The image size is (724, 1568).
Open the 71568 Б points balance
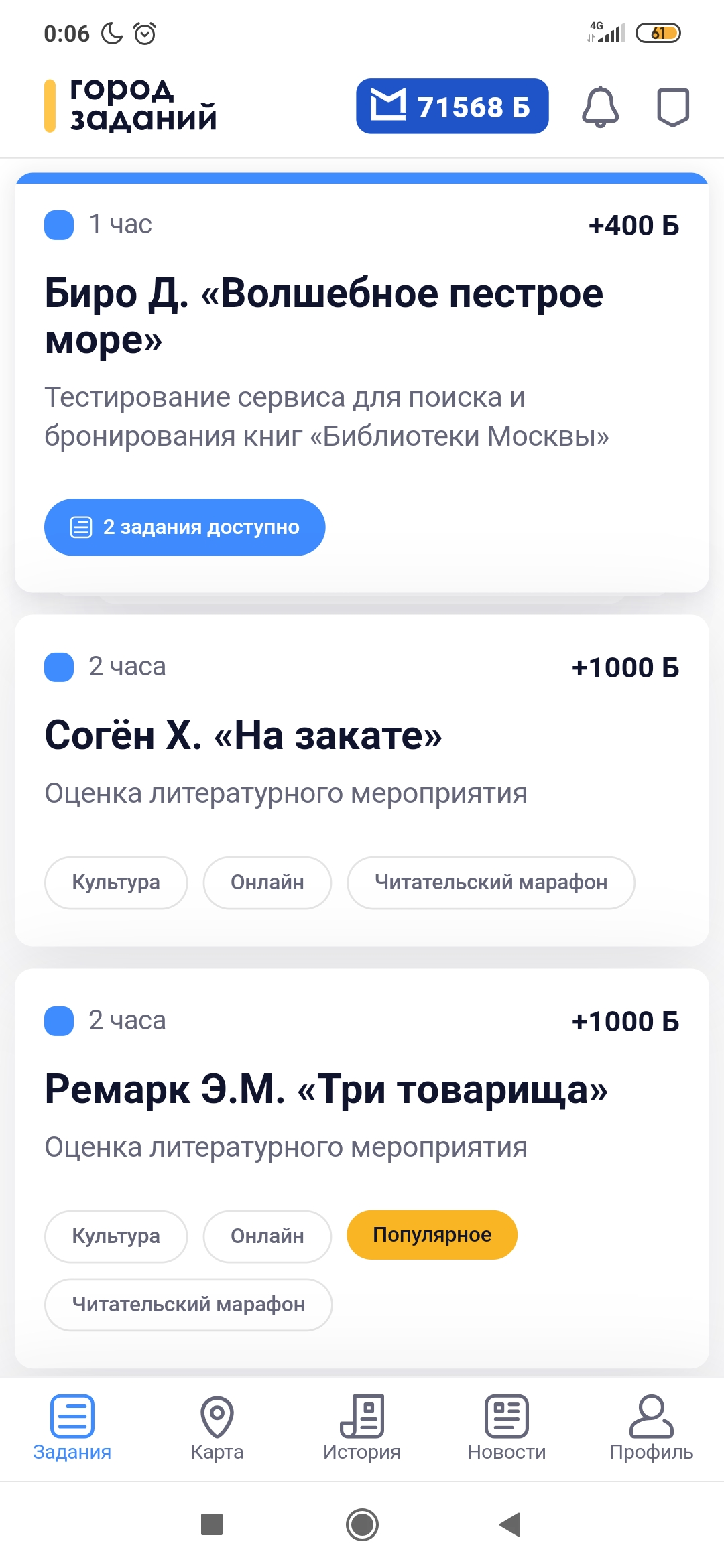(x=452, y=106)
